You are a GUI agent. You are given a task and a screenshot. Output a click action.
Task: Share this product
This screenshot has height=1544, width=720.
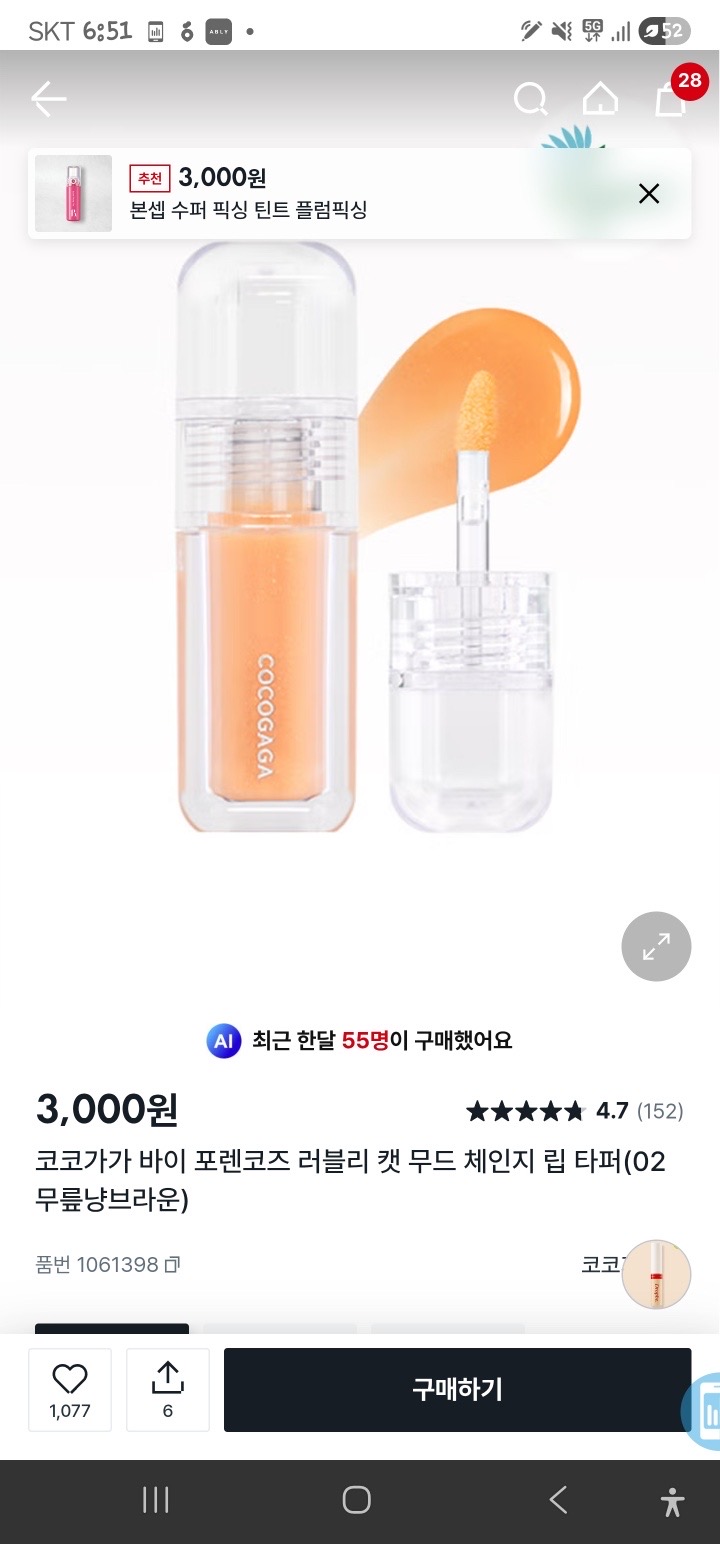click(x=167, y=1389)
